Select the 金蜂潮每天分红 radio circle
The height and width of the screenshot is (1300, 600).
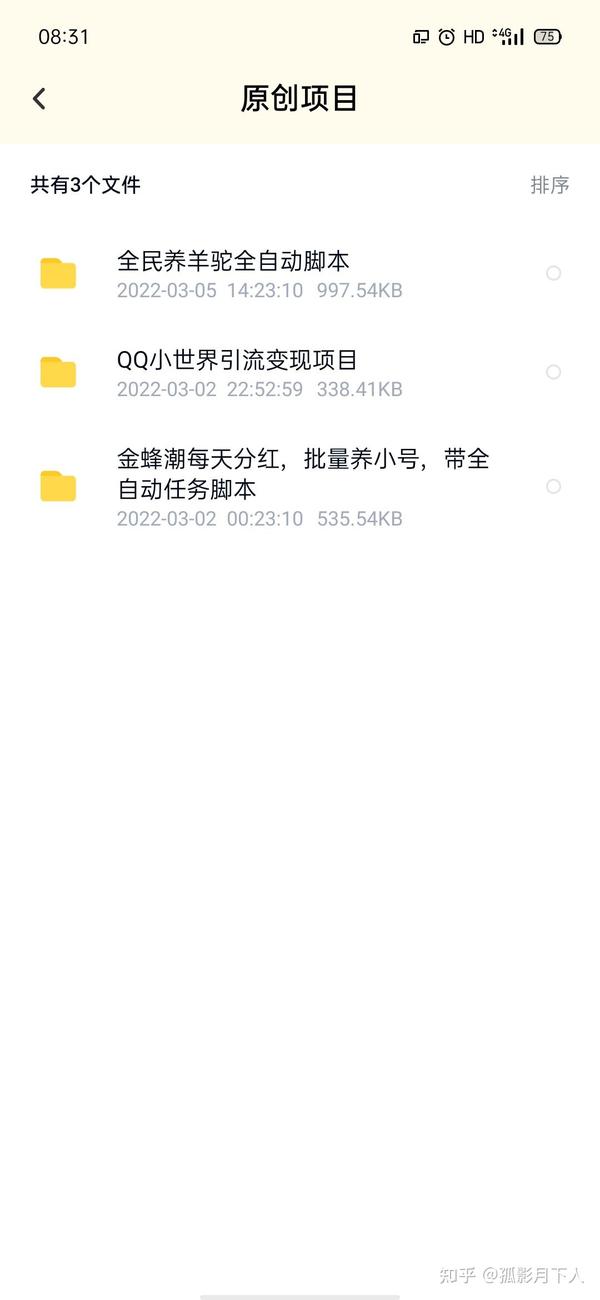tap(553, 486)
